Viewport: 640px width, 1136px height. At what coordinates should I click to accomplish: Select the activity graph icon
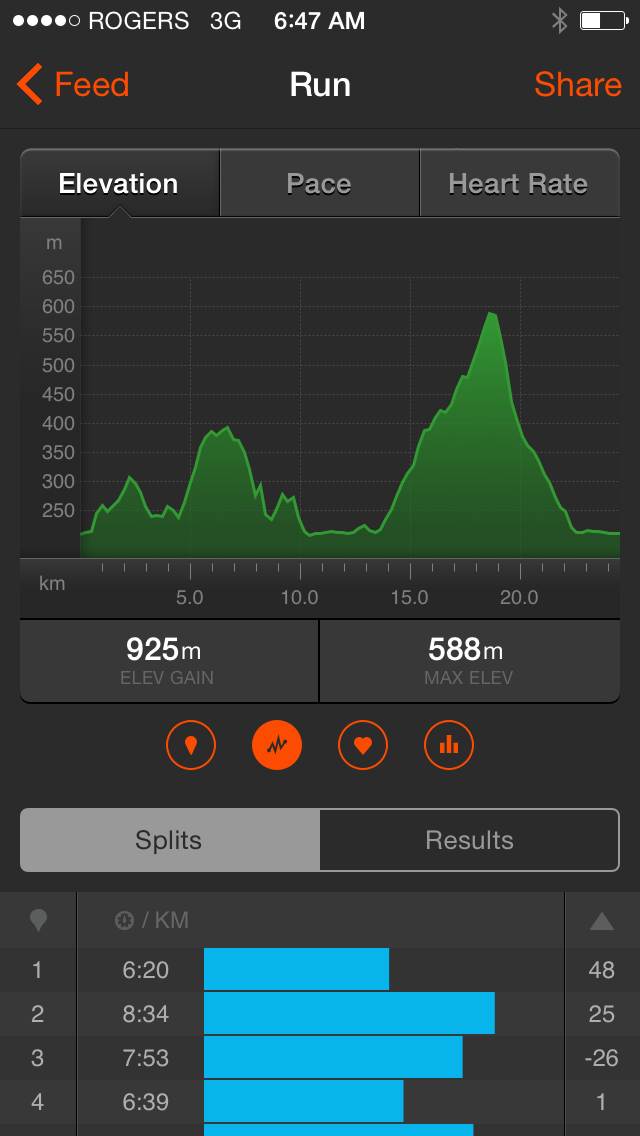tap(277, 745)
